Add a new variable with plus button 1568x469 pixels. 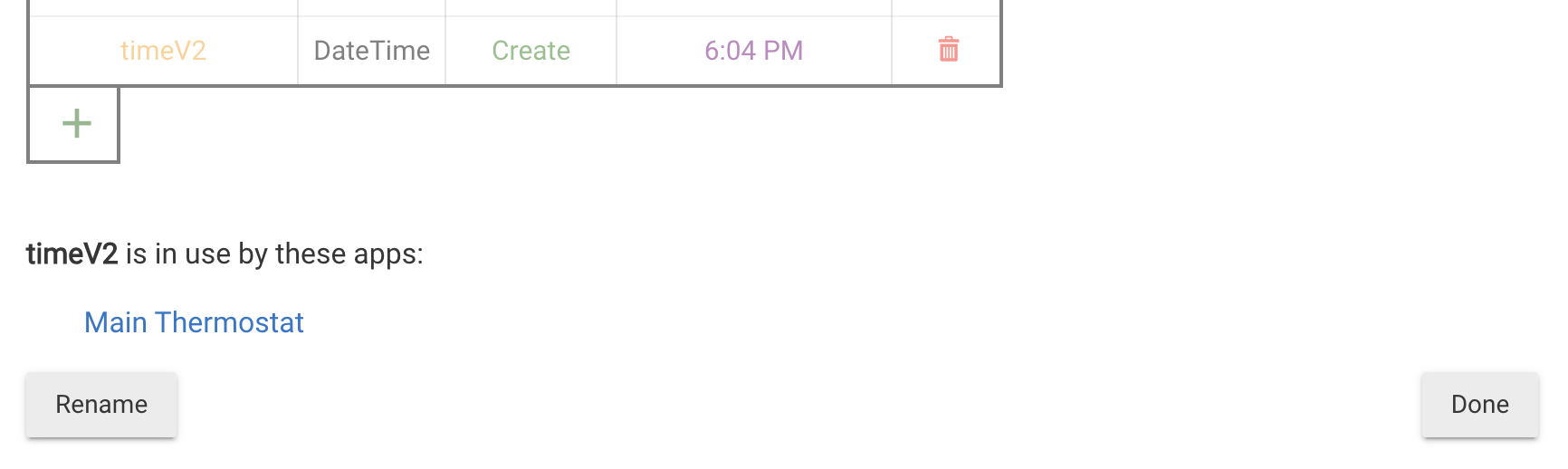point(76,124)
